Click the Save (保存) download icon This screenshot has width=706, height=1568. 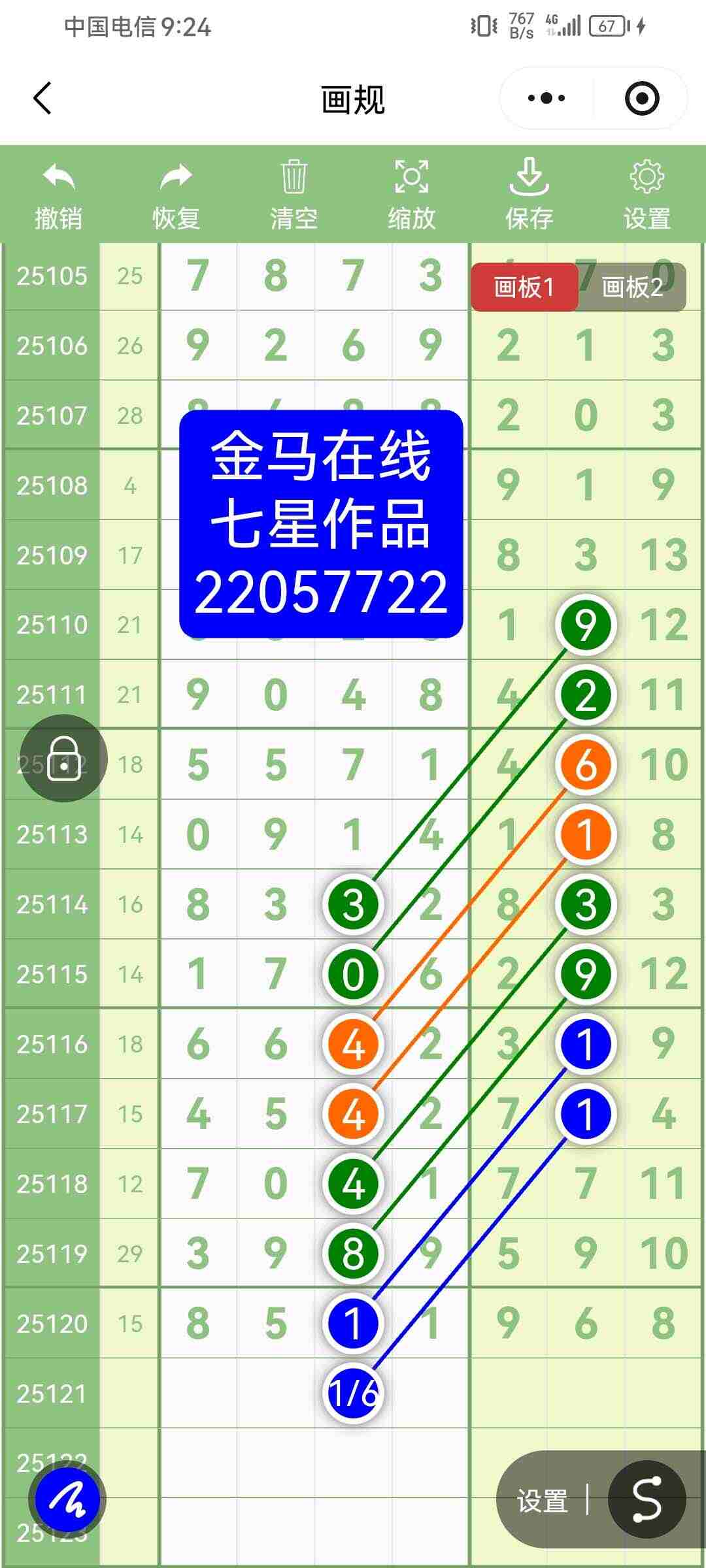tap(529, 189)
